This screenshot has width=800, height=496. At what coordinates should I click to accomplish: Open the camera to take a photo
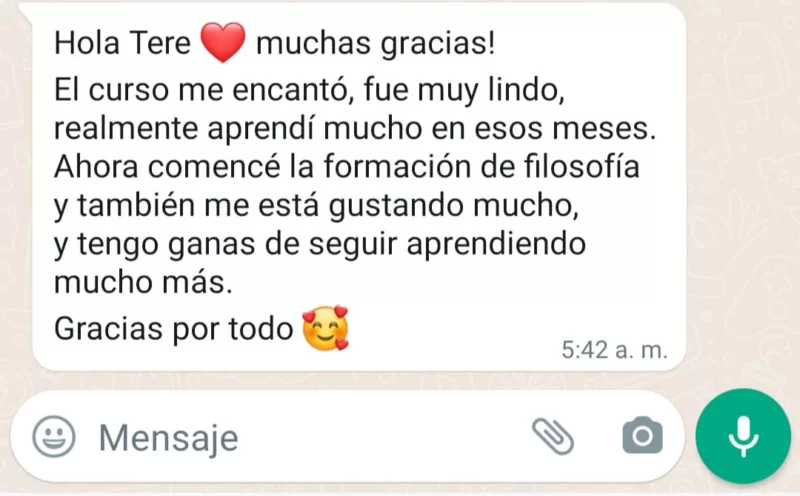coord(642,436)
